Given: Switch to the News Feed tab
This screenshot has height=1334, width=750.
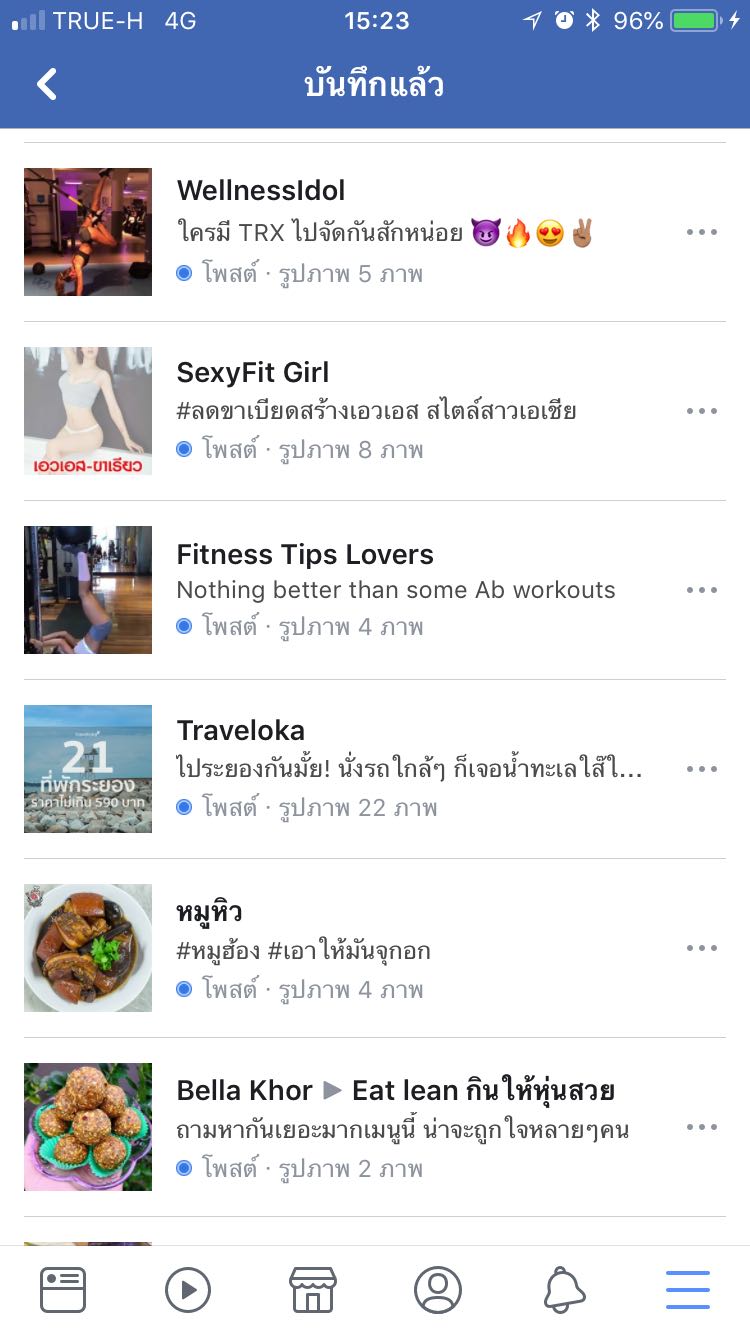Looking at the screenshot, I should click(x=63, y=1290).
